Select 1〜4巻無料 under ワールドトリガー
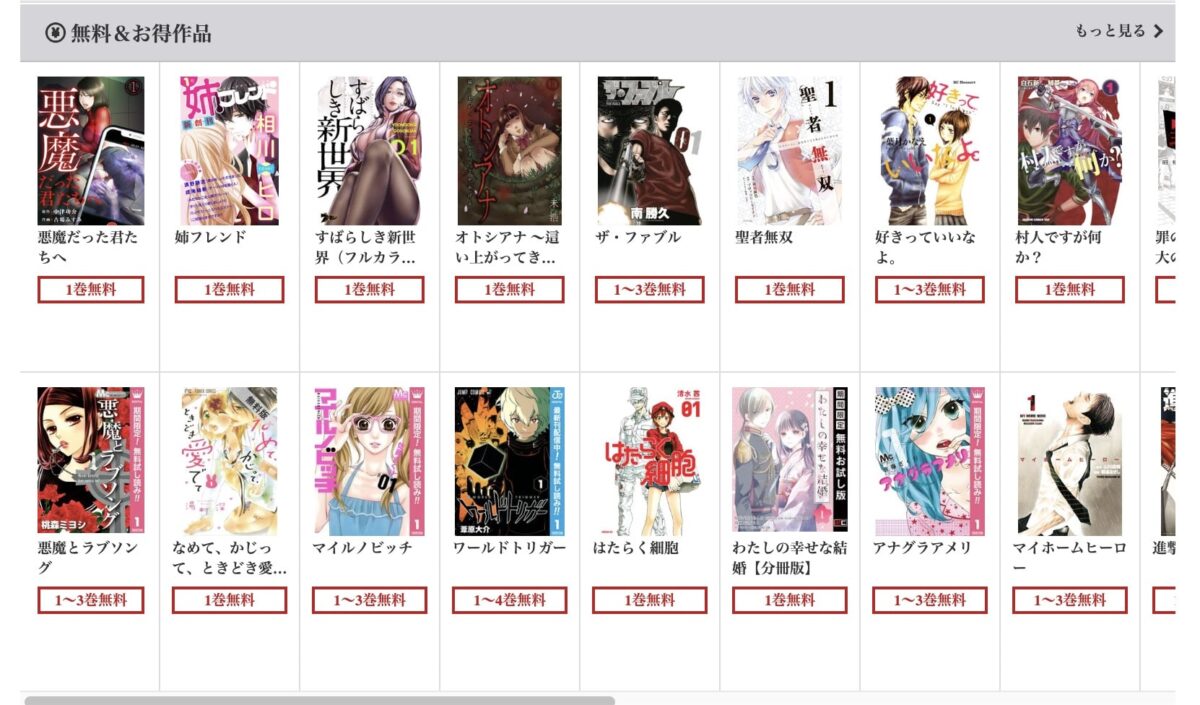This screenshot has width=1200, height=705. pos(509,600)
